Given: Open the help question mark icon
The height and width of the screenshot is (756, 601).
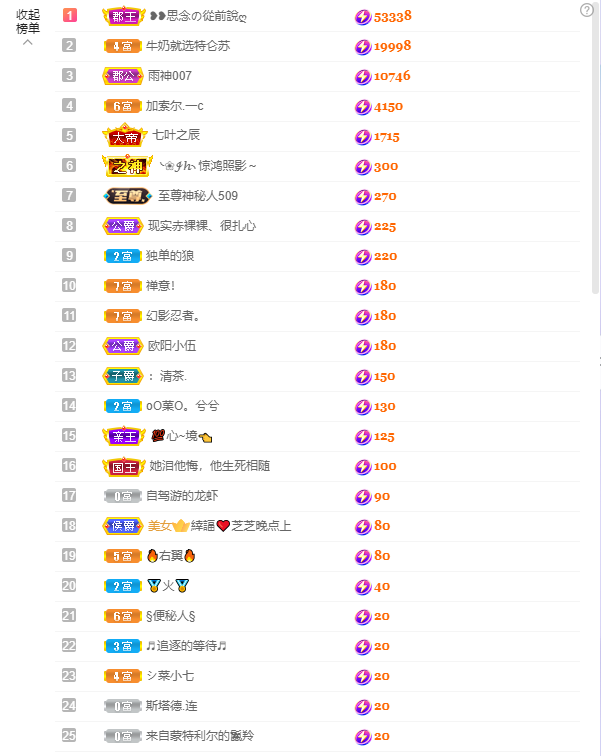Looking at the screenshot, I should (587, 10).
